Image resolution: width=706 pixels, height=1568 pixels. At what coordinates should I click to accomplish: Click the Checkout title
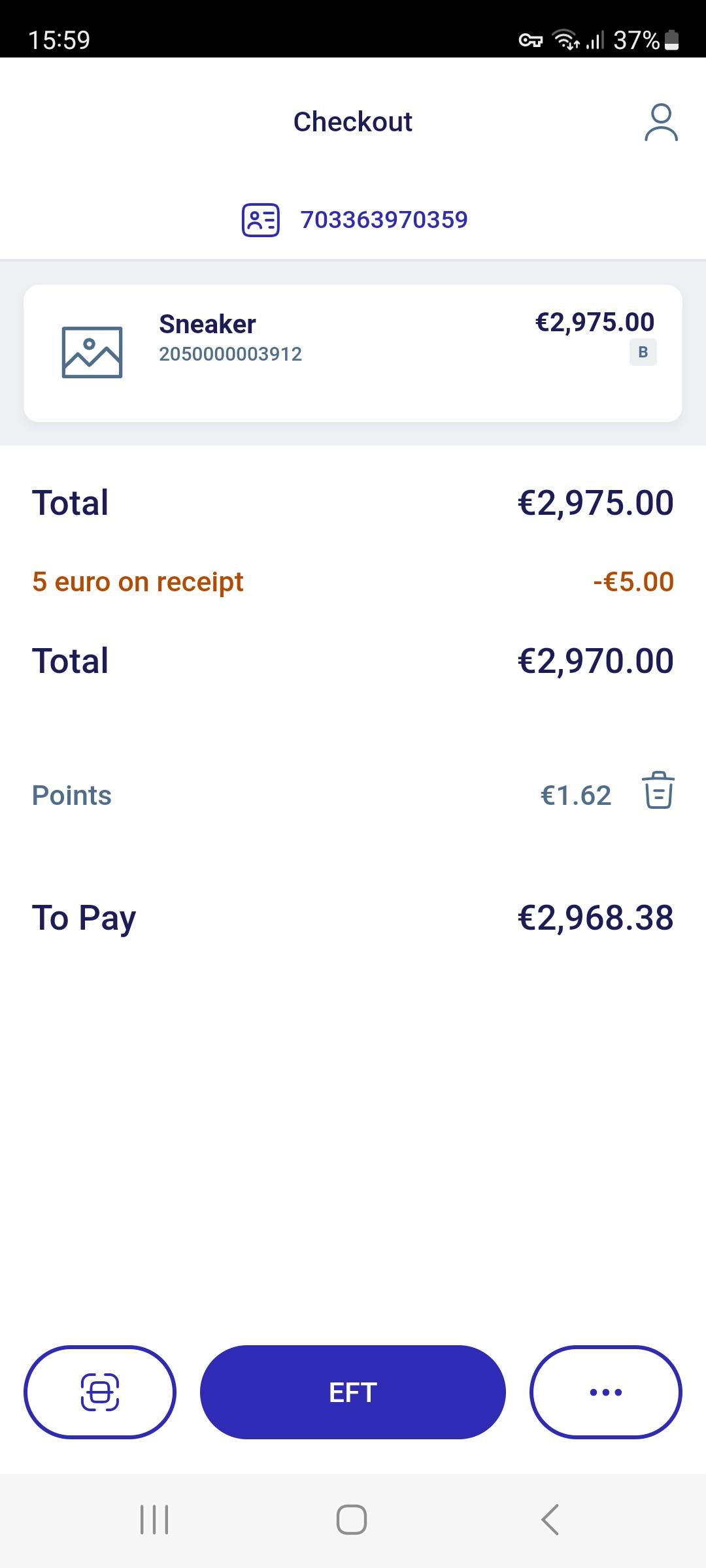[353, 122]
